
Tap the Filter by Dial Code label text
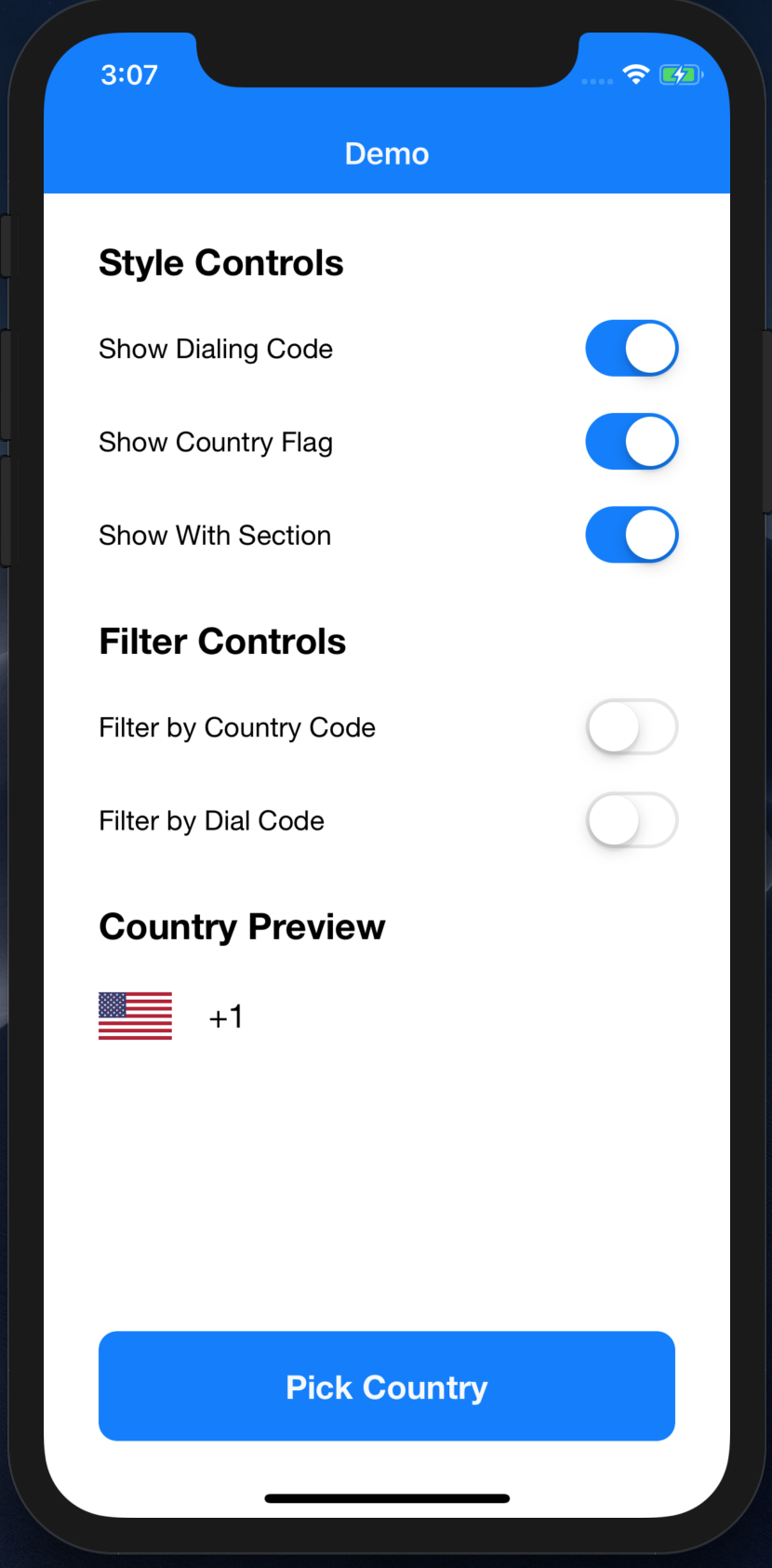click(211, 820)
